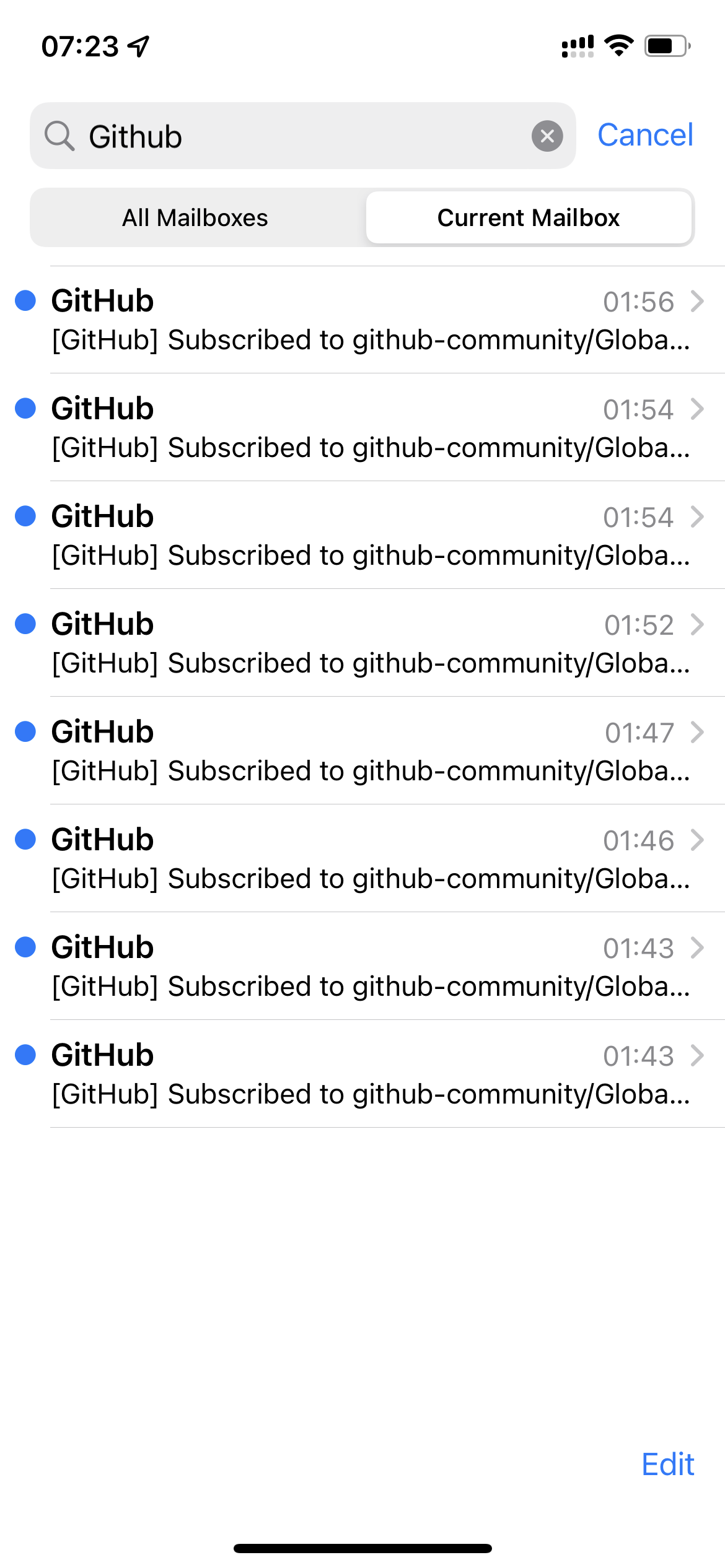Open the GitHub email from 01:56
725x1568 pixels.
click(362, 320)
